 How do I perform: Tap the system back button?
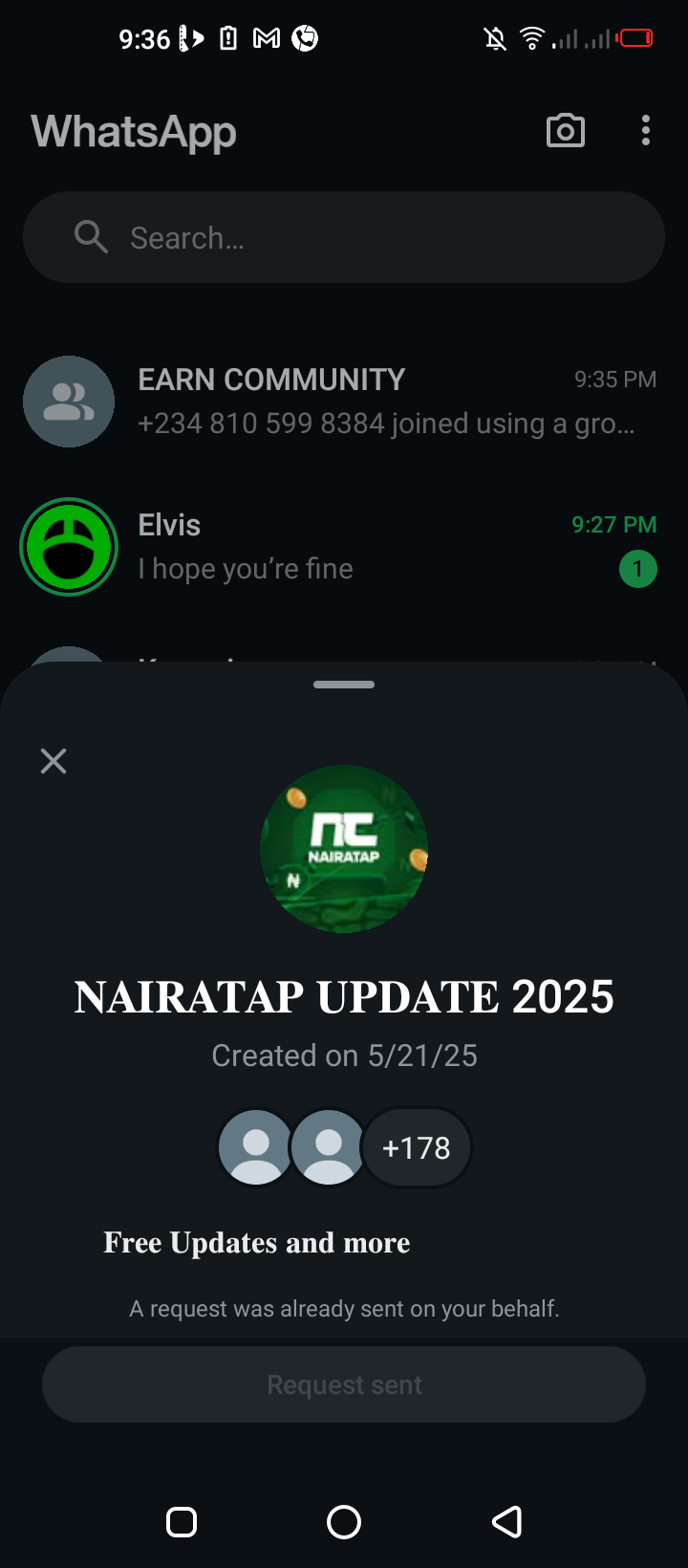506,1521
